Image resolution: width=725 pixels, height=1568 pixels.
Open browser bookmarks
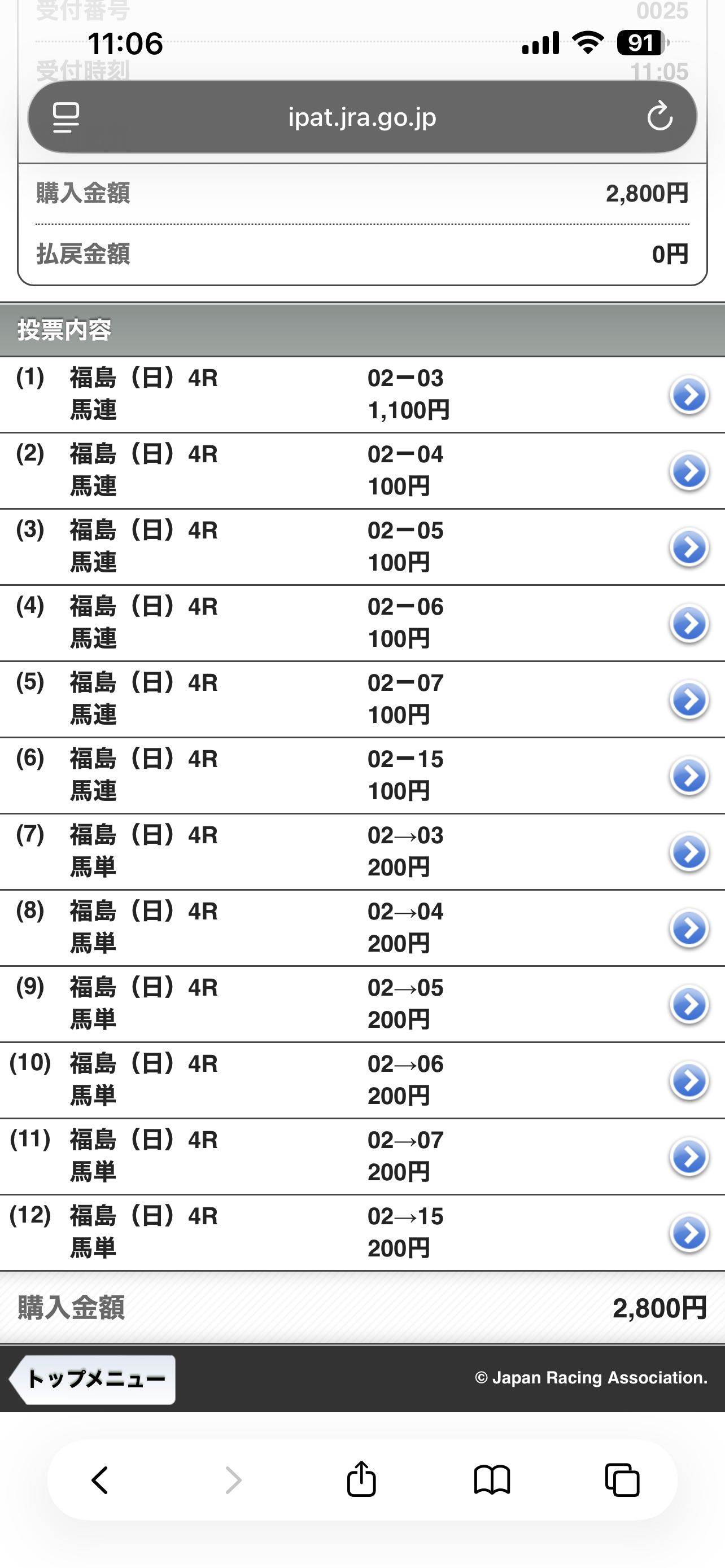point(492,1480)
